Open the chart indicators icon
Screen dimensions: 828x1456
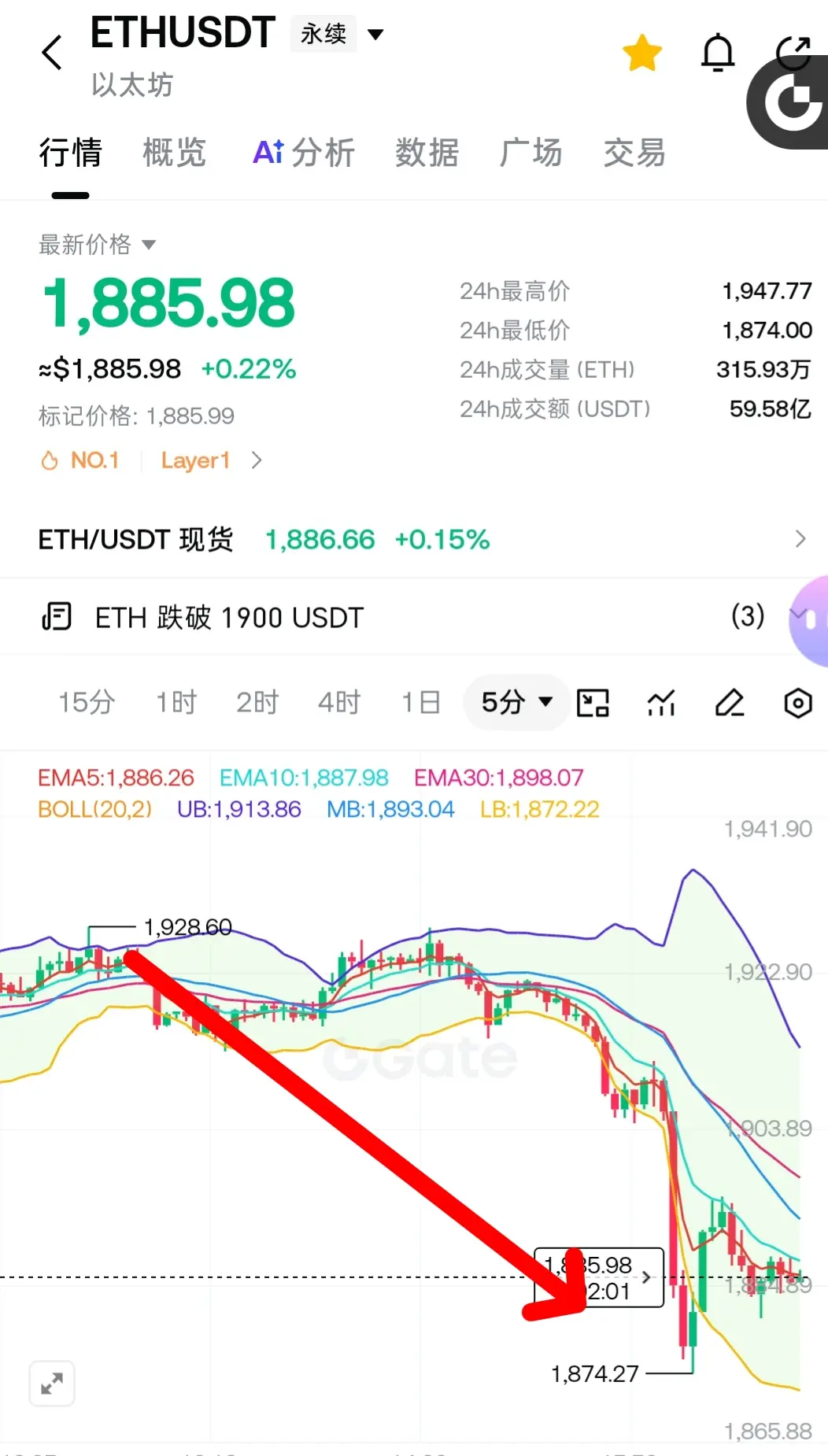coord(661,703)
